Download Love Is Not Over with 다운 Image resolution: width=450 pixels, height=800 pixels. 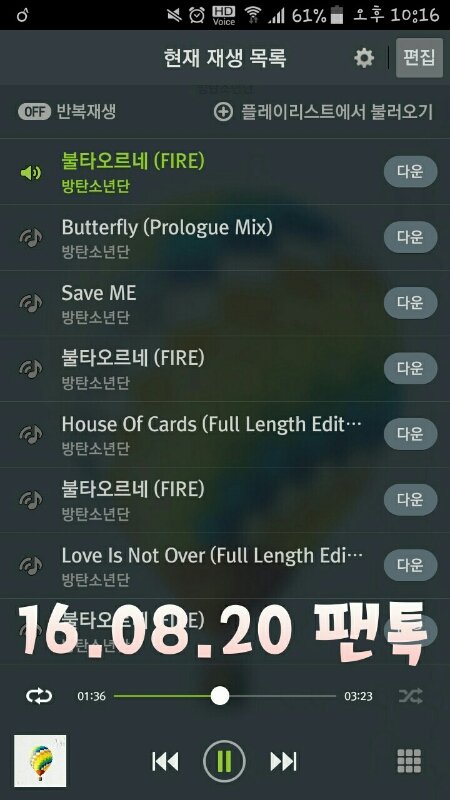(410, 565)
